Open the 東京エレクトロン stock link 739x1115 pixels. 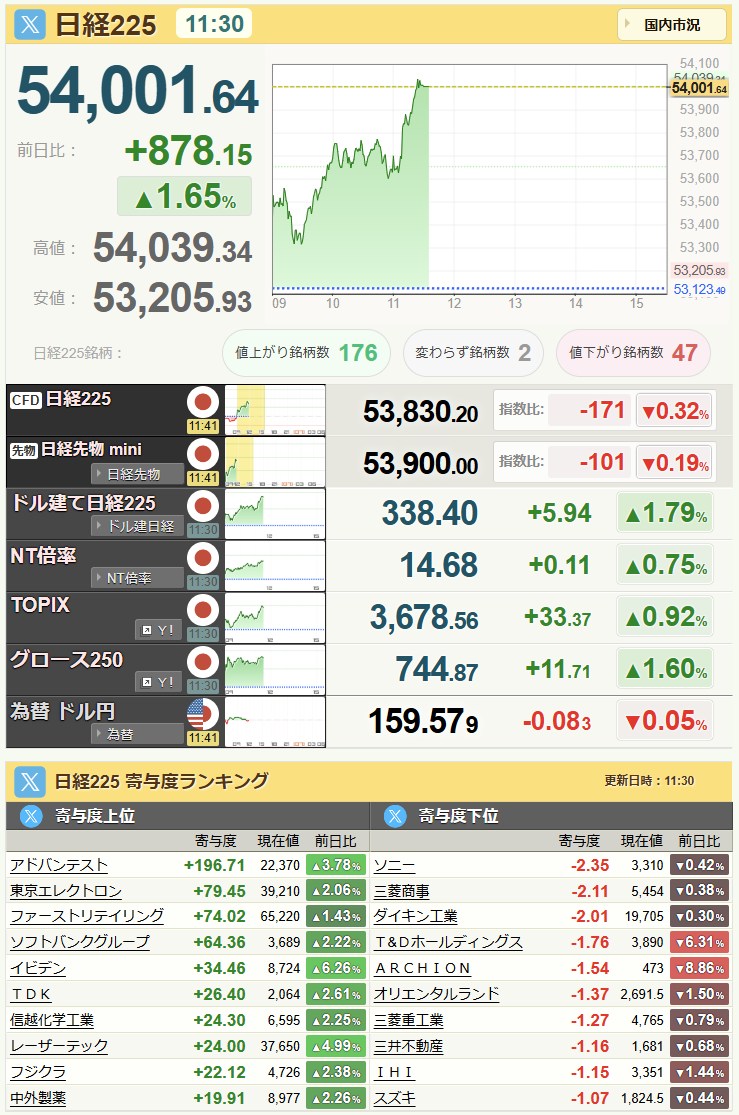(x=66, y=891)
